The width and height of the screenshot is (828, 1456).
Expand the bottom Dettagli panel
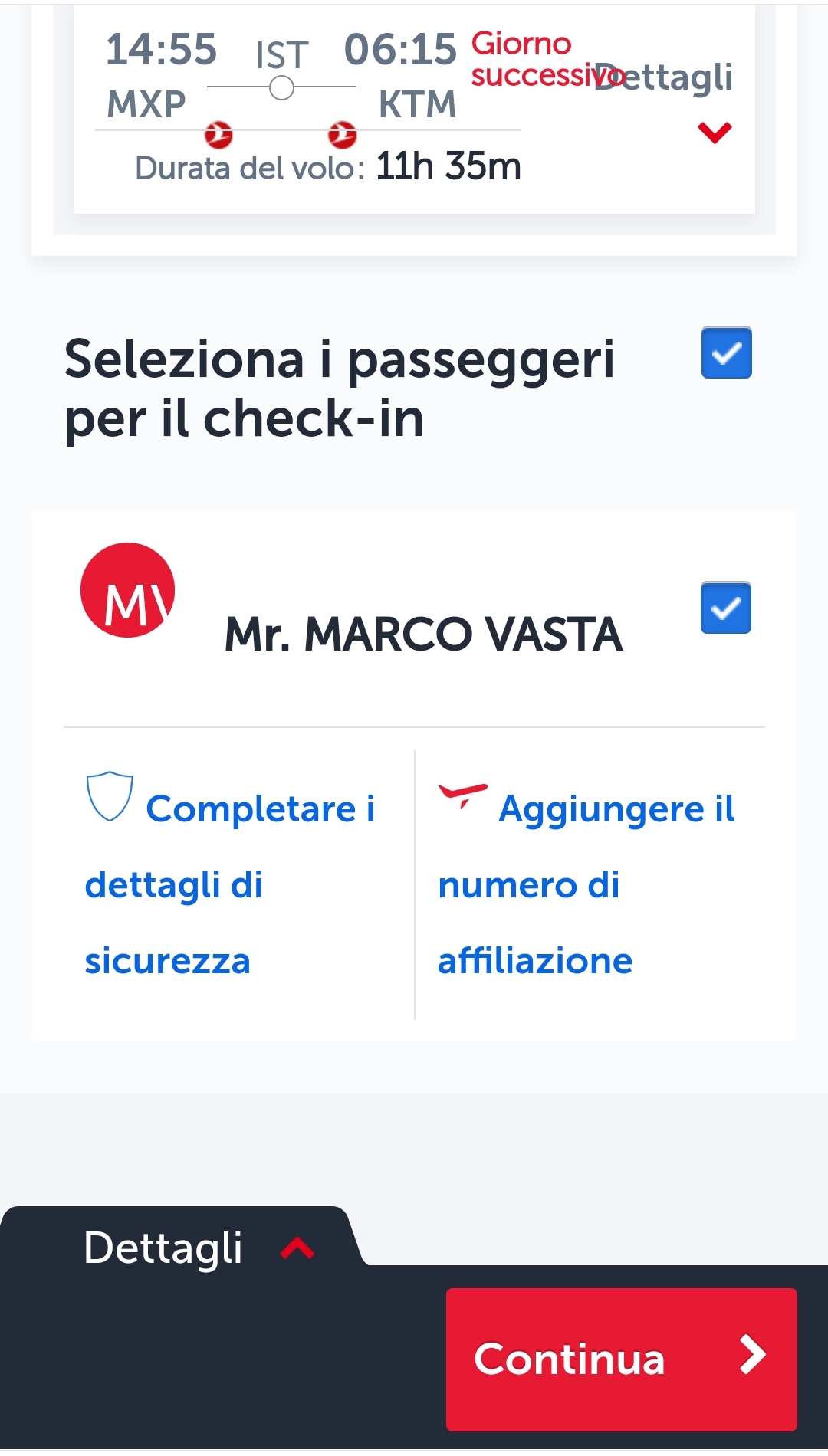[198, 1248]
